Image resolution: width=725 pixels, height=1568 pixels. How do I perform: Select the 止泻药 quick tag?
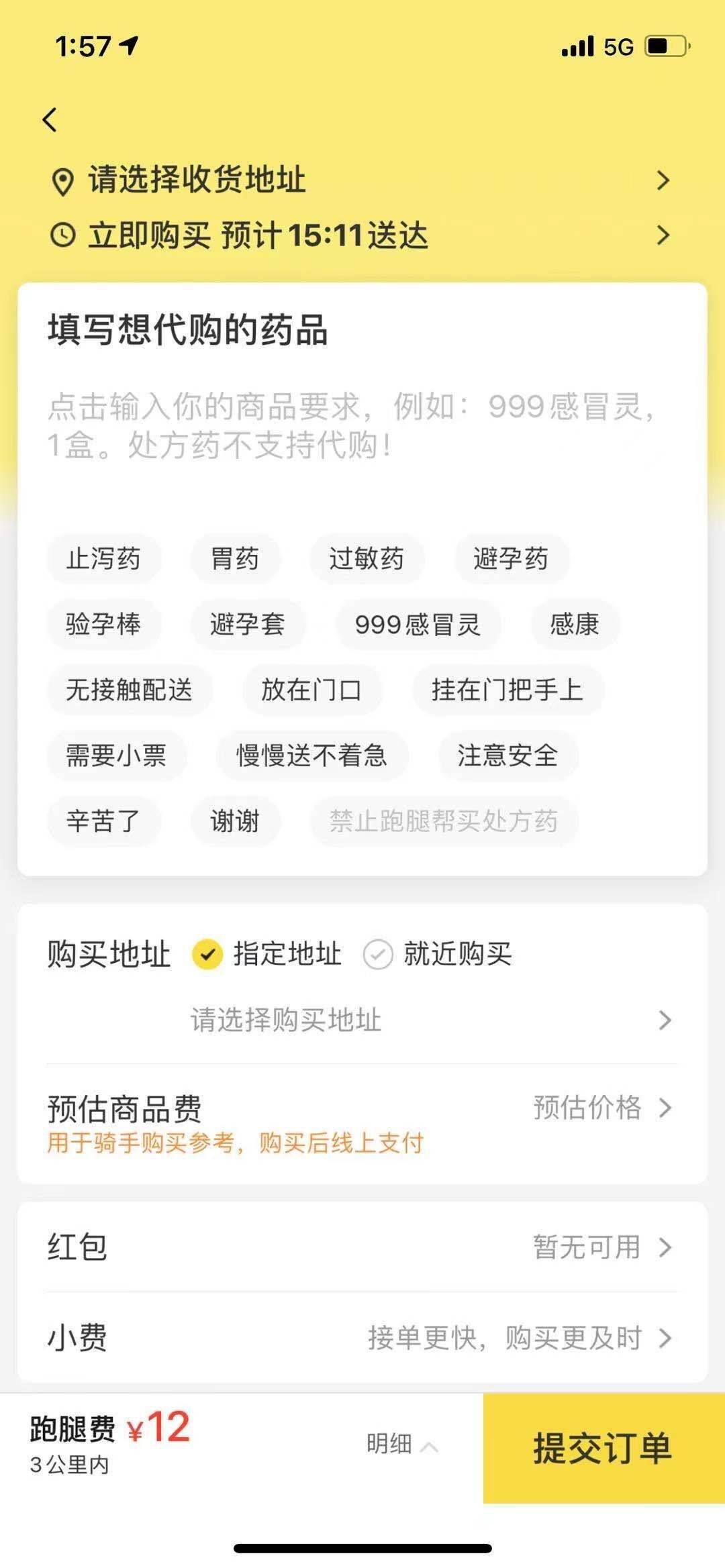[104, 559]
